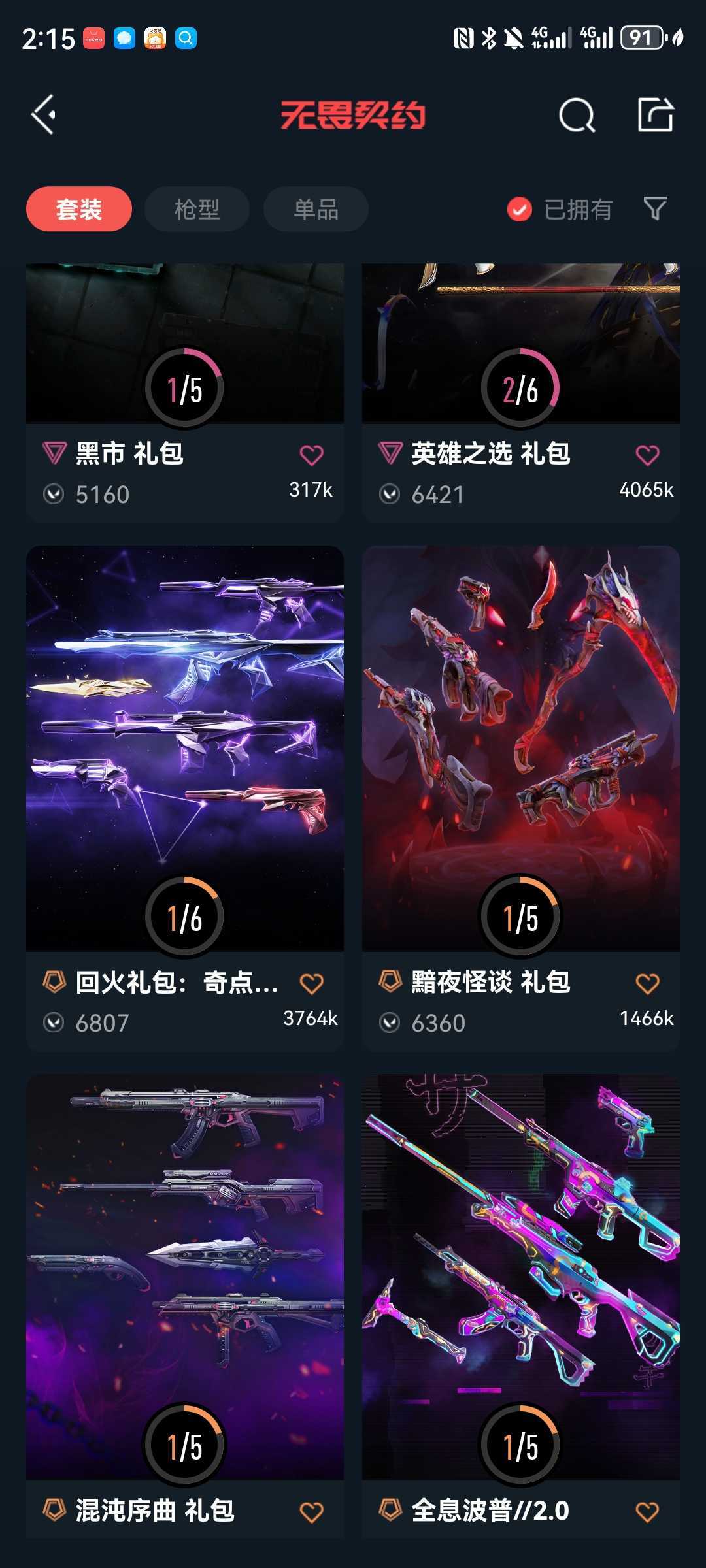The height and width of the screenshot is (1568, 706).
Task: Go back using the top-left arrow
Action: click(x=44, y=115)
